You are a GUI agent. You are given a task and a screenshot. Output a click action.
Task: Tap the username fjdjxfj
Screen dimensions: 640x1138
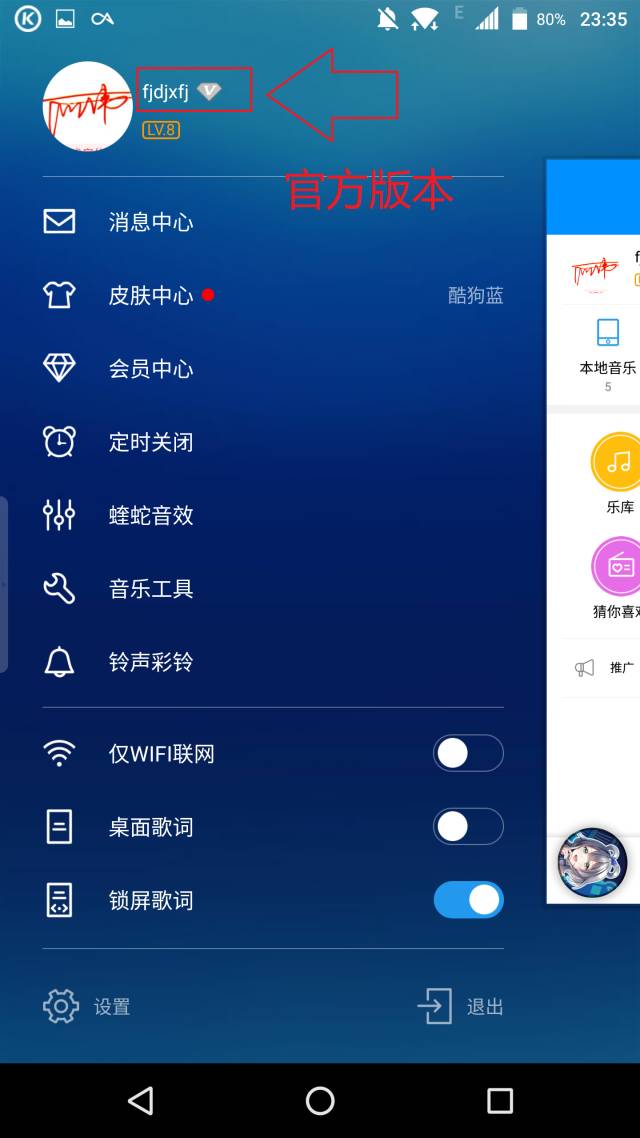click(x=165, y=91)
